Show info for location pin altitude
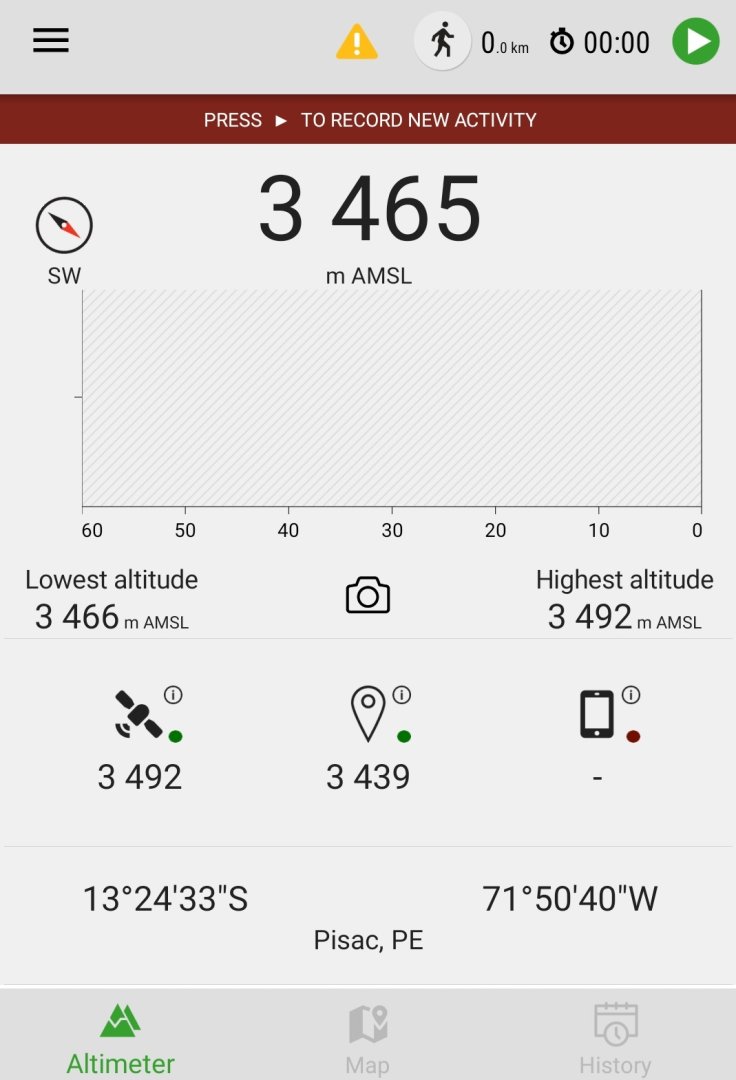Viewport: 736px width, 1080px height. (x=402, y=695)
